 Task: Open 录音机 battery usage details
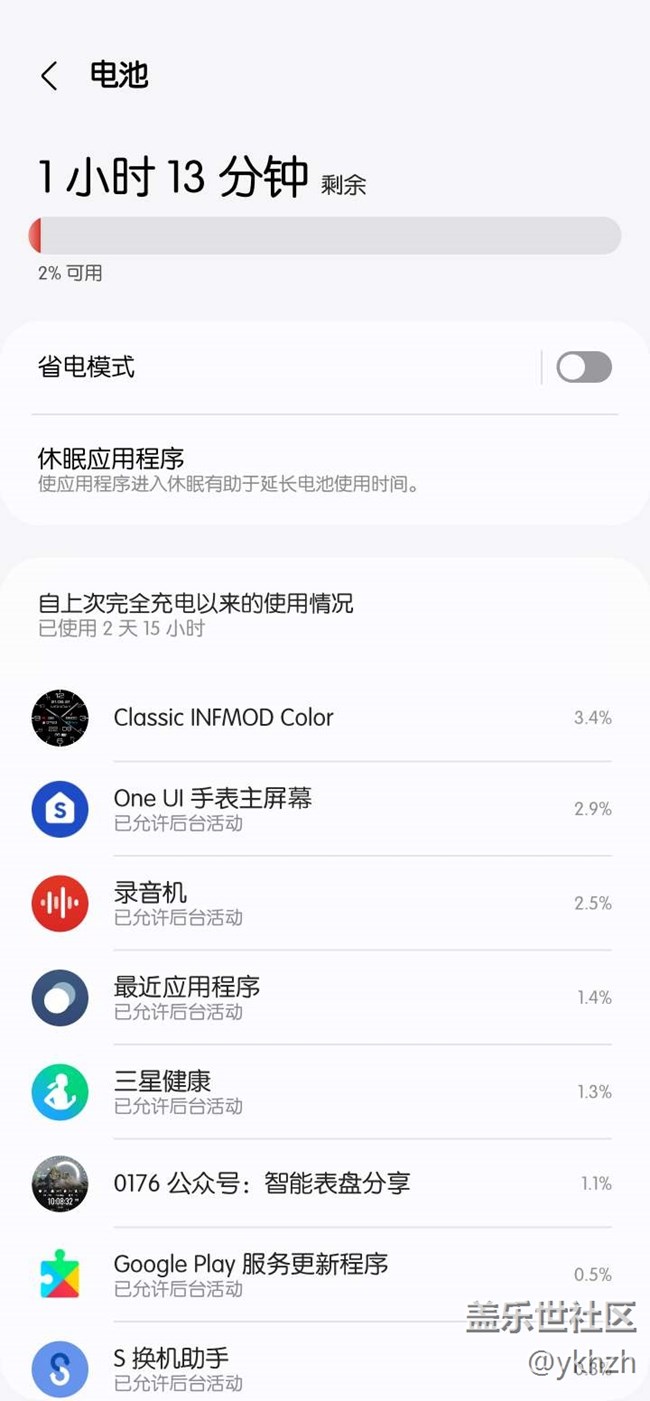tap(325, 903)
